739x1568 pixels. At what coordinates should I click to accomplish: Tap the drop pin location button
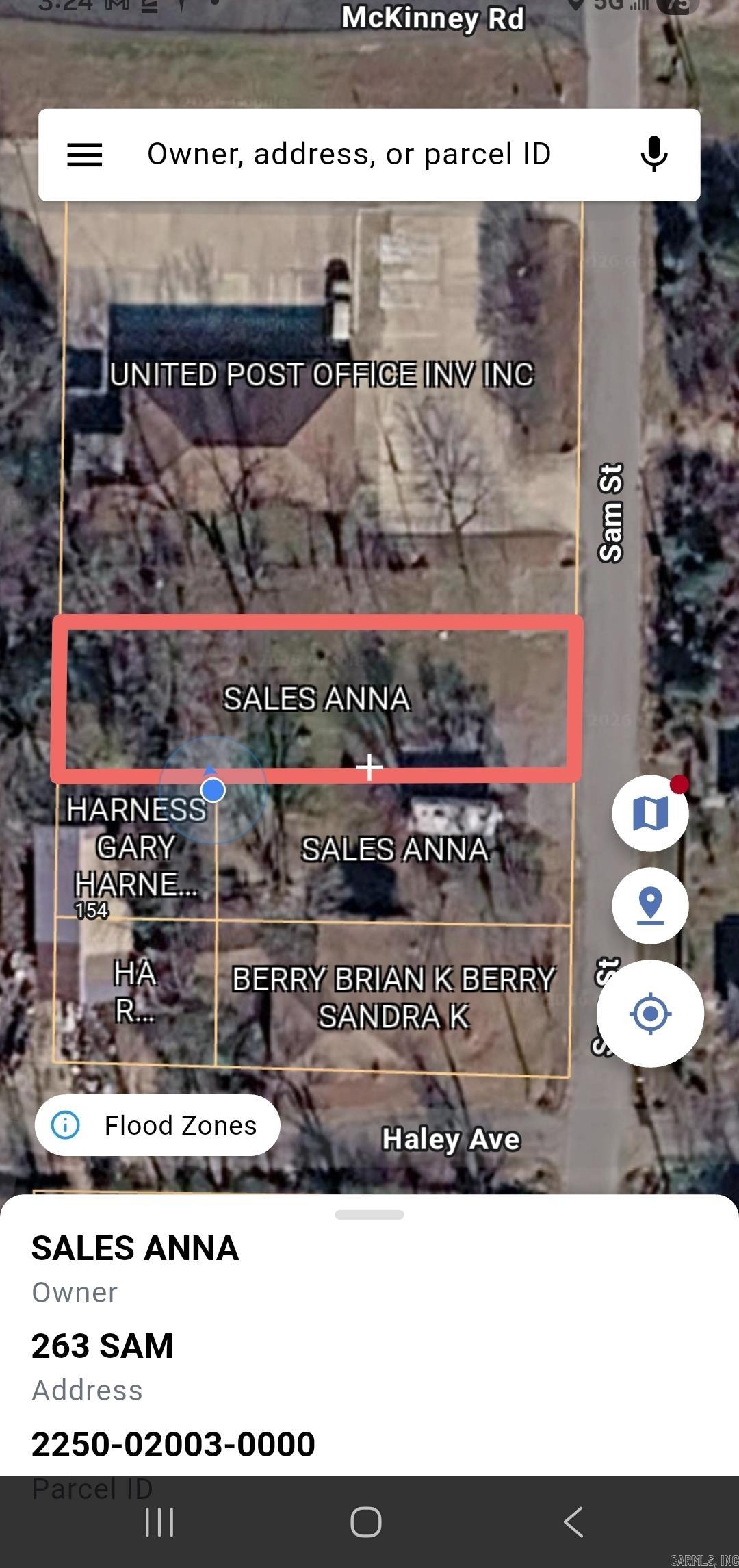650,905
